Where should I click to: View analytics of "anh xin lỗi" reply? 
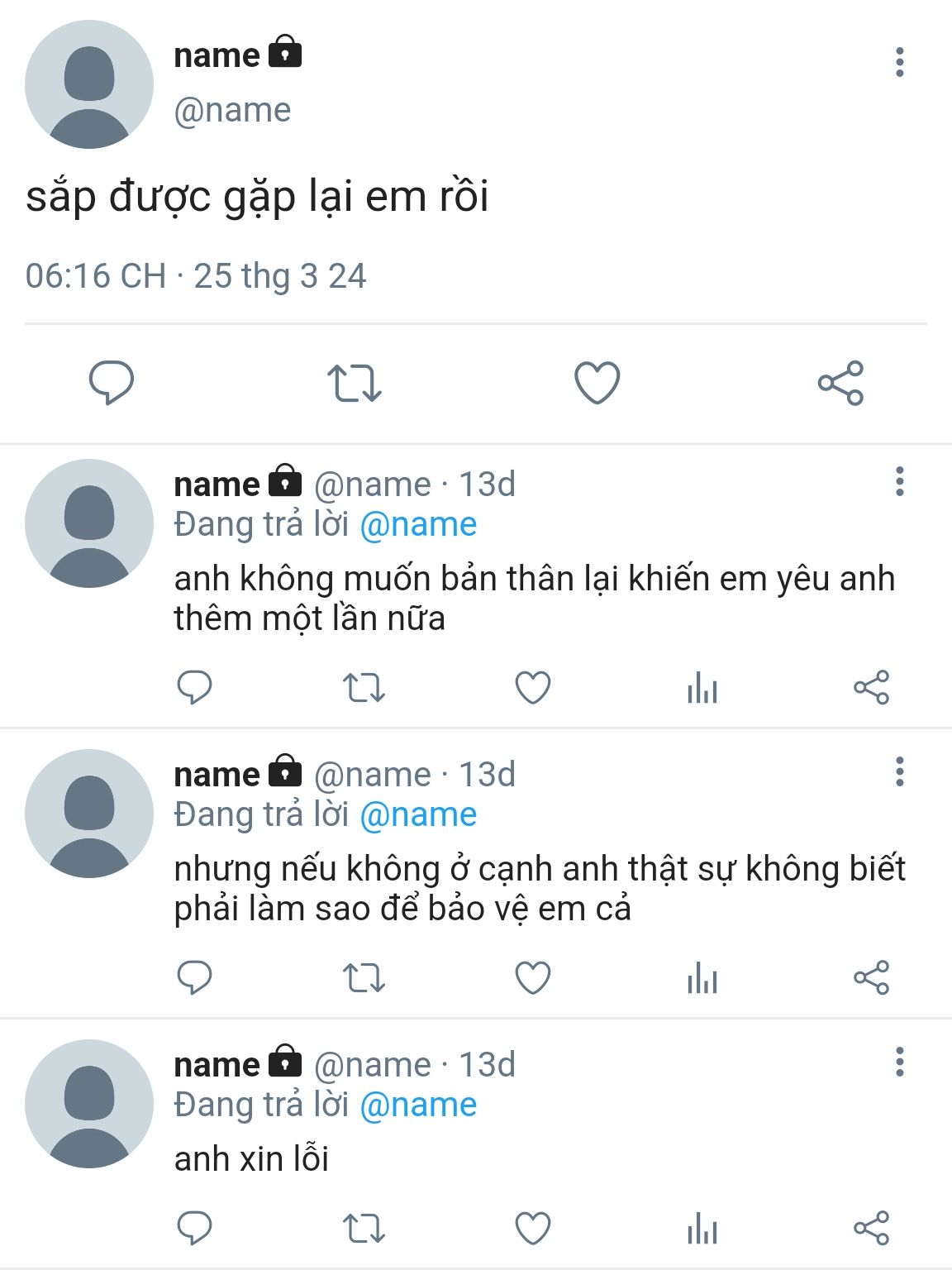[702, 1228]
